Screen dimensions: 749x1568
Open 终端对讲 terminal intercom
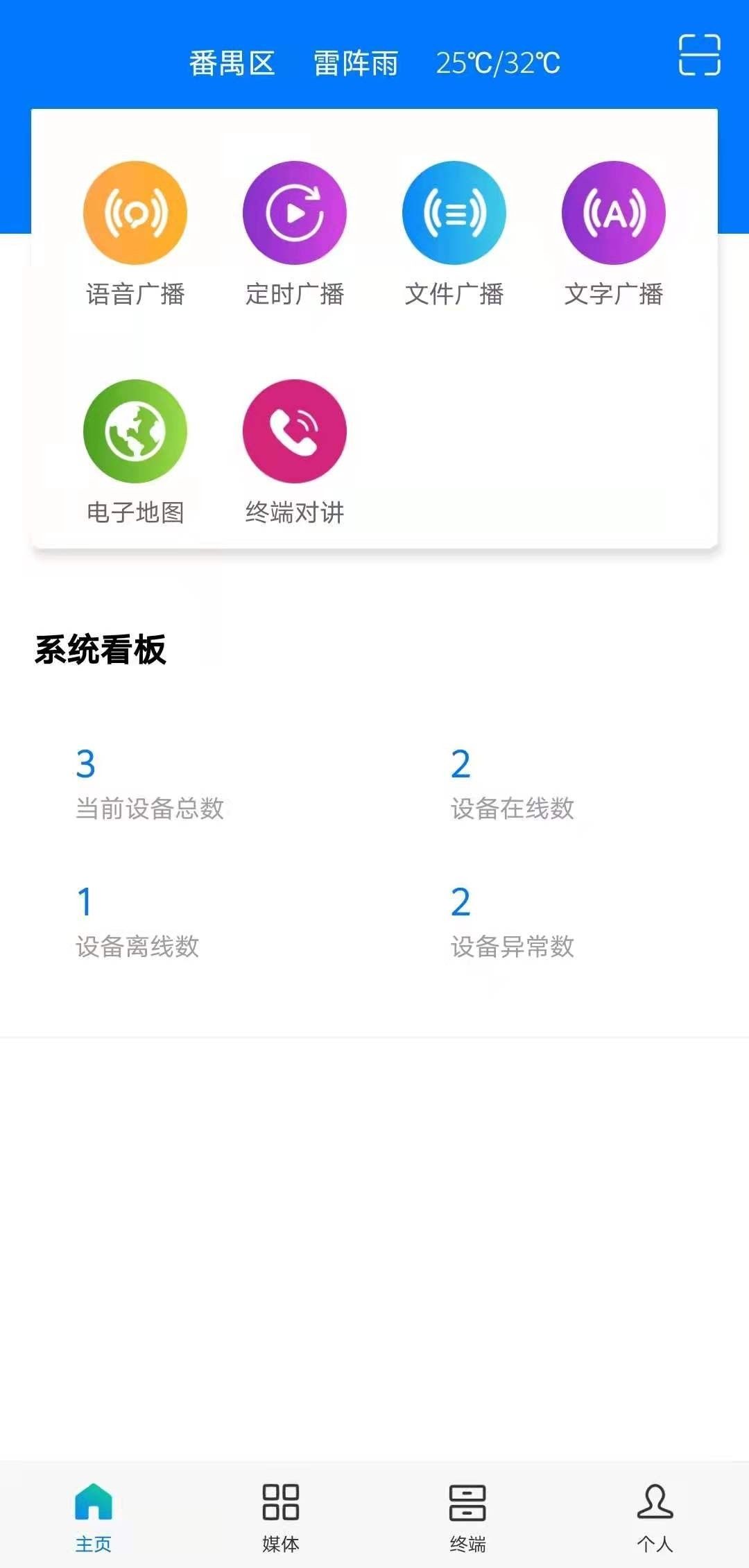(295, 431)
